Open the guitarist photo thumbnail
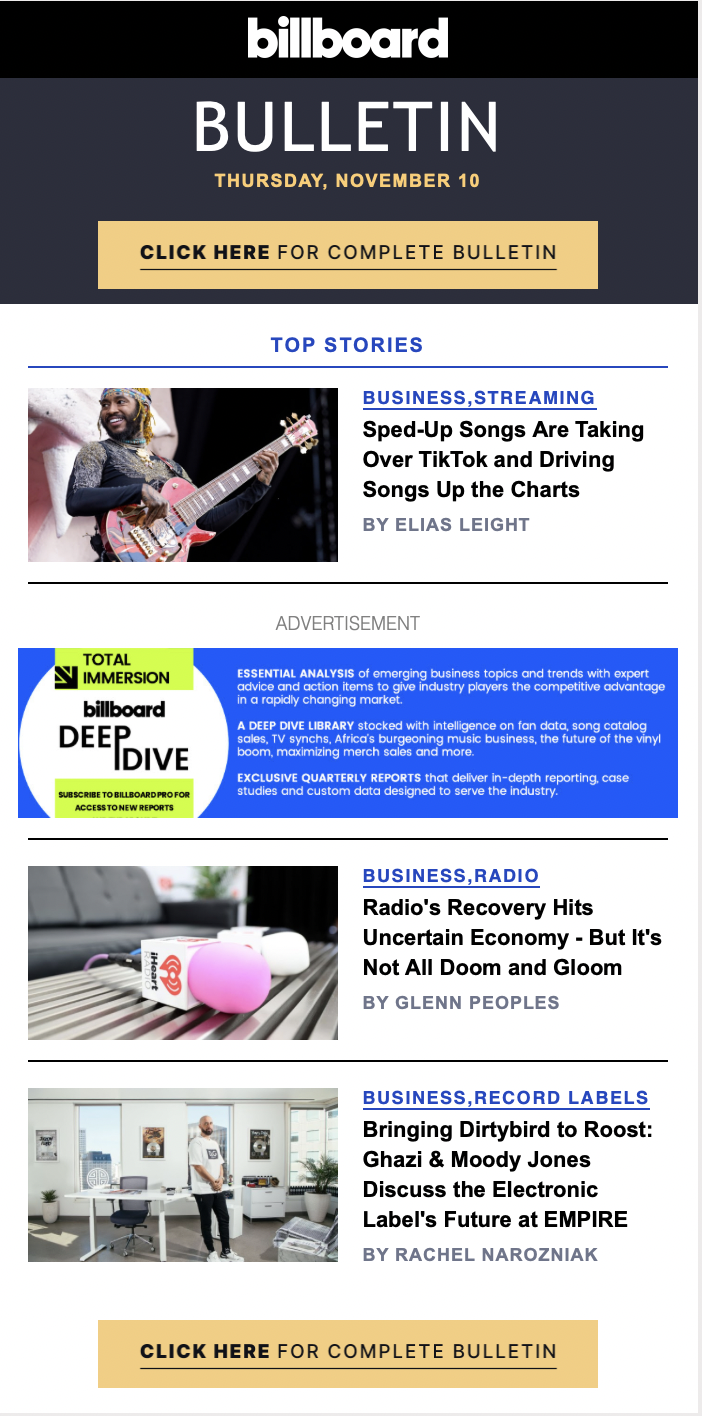Image resolution: width=702 pixels, height=1416 pixels. coord(183,475)
